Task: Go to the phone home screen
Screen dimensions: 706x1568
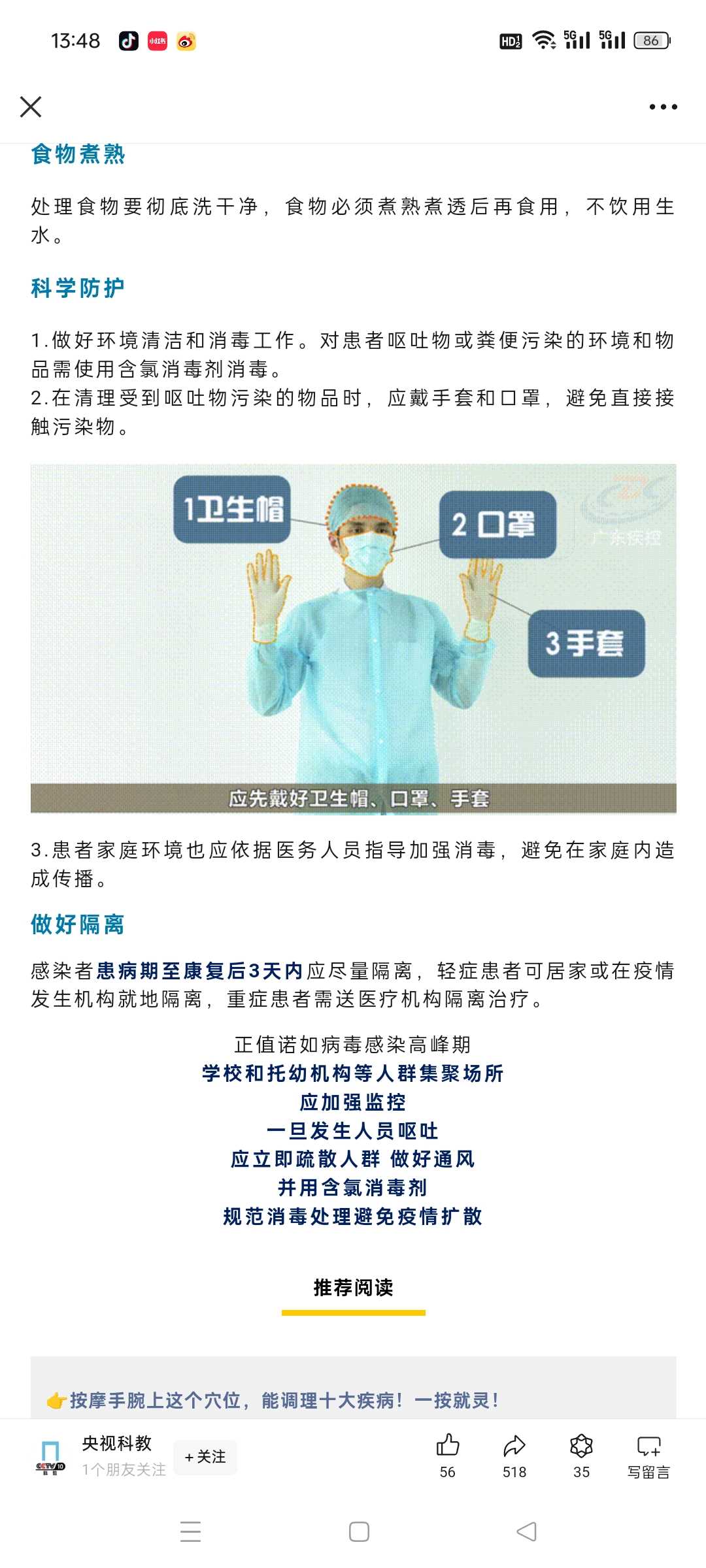Action: coord(359,1531)
